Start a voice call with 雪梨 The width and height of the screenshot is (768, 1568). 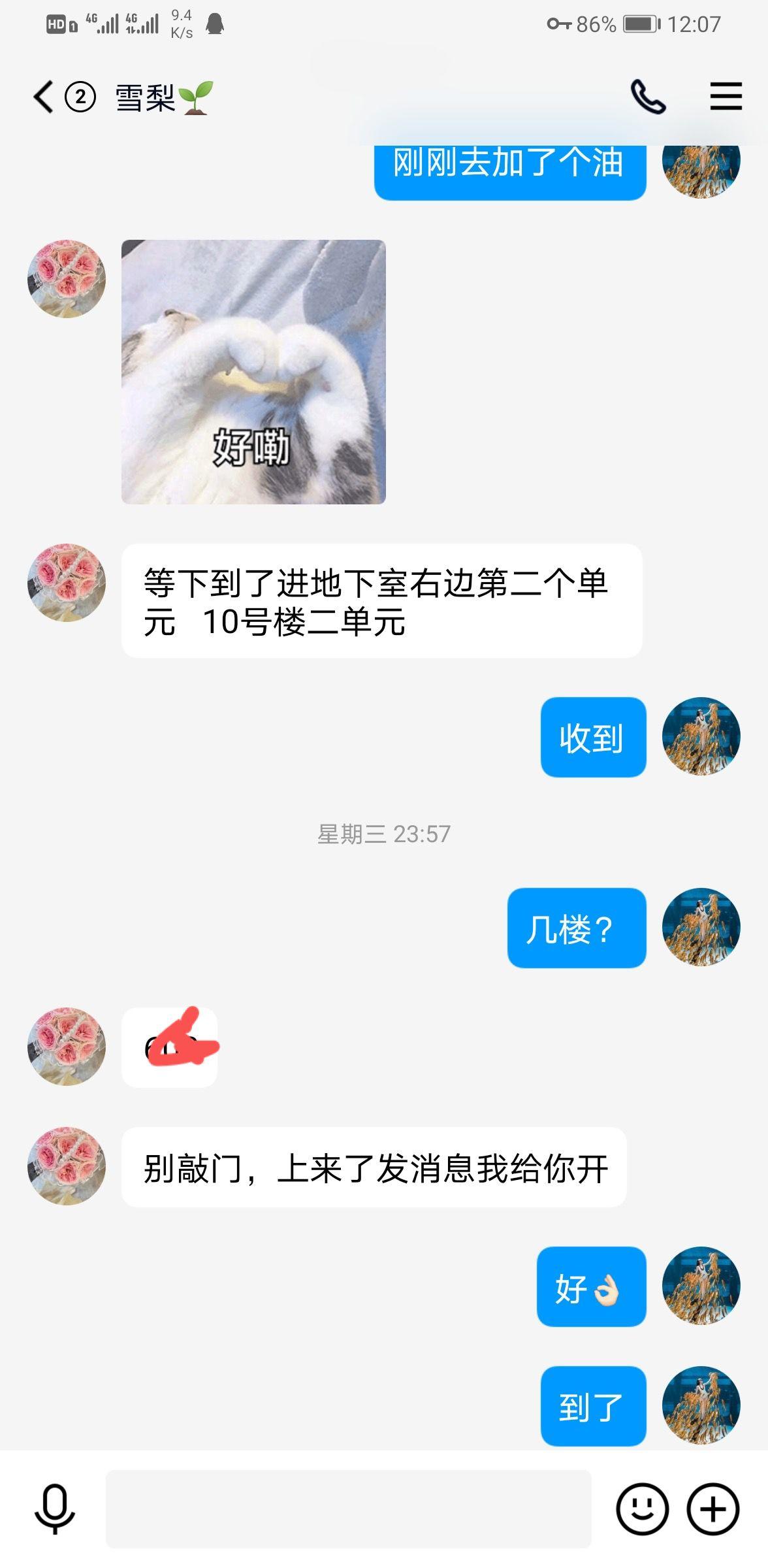(648, 97)
